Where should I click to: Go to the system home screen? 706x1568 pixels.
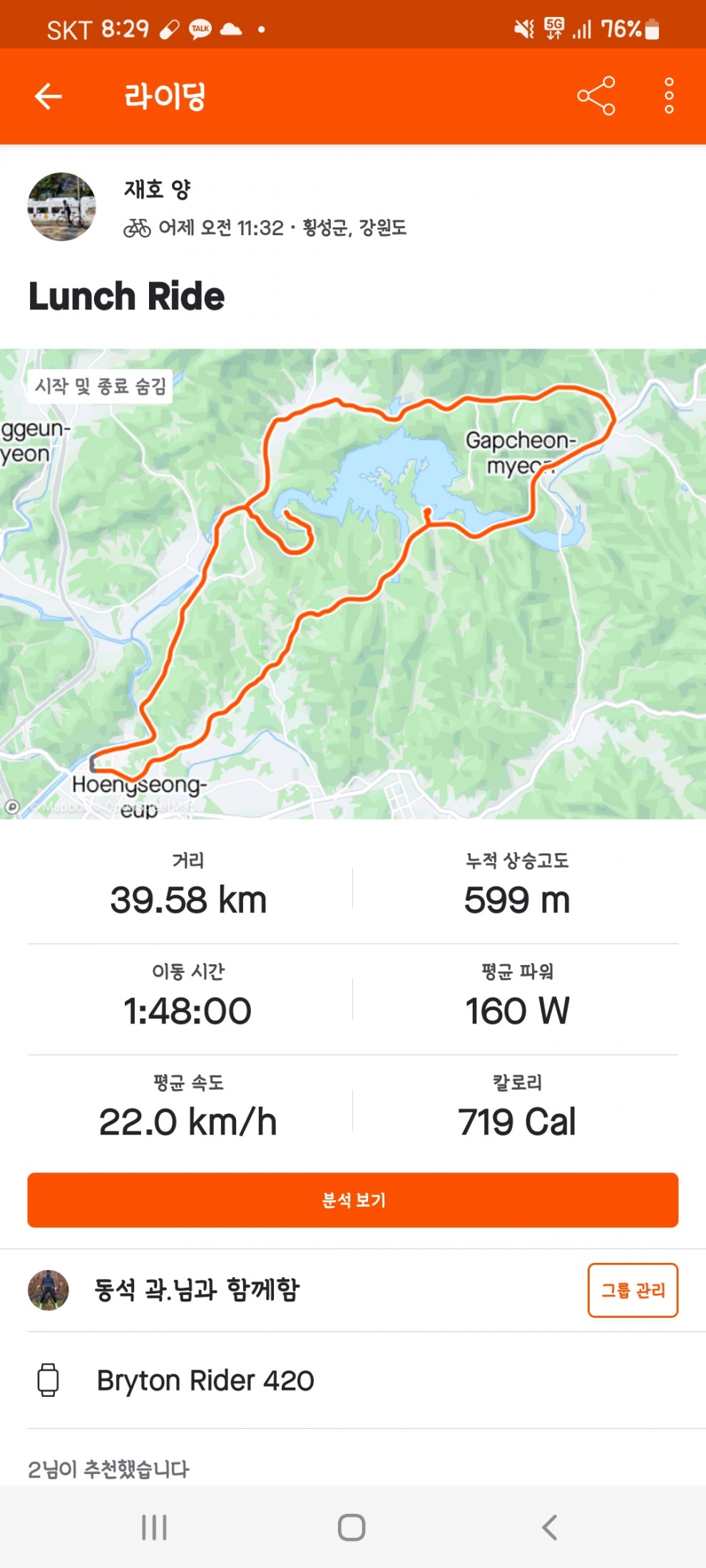[x=352, y=1527]
